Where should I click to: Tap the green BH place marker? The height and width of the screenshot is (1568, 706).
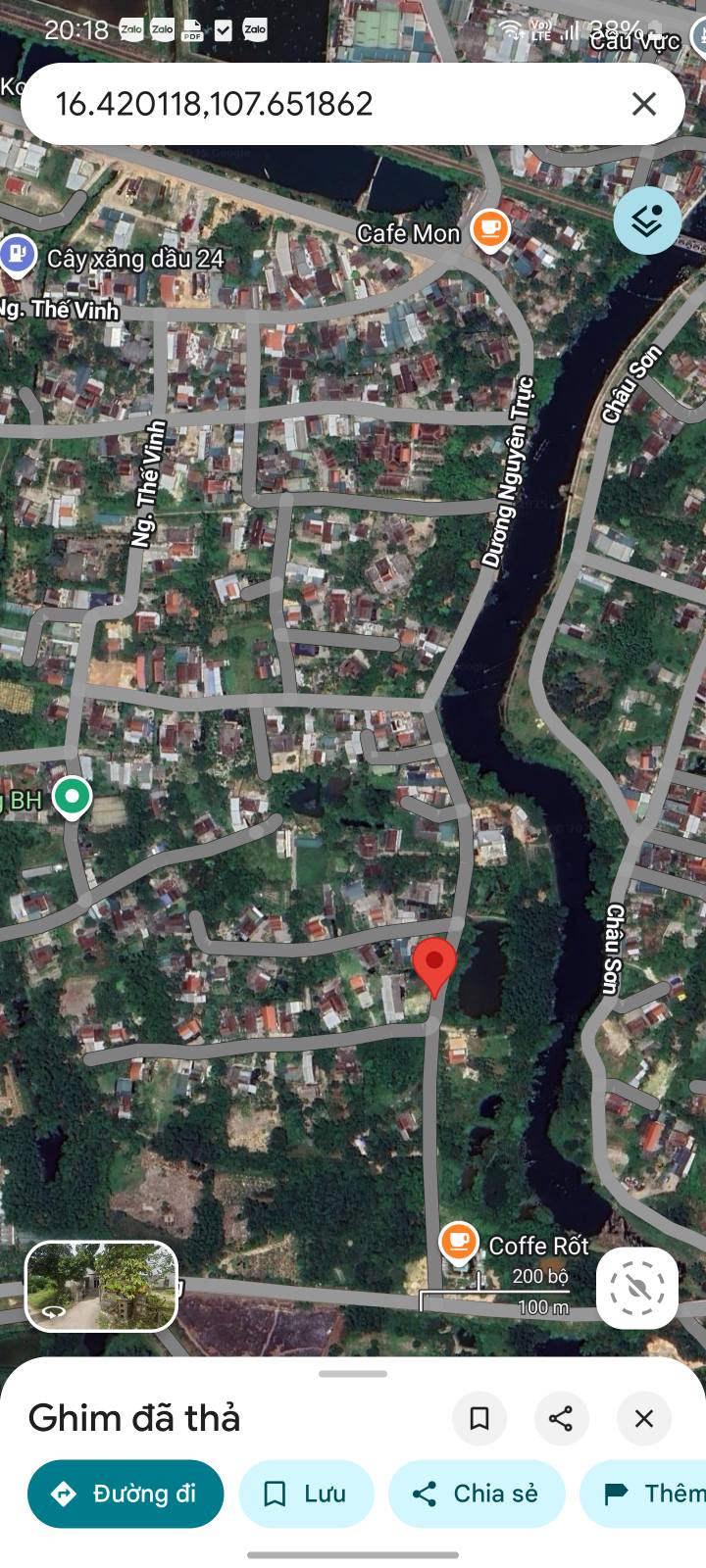[72, 798]
